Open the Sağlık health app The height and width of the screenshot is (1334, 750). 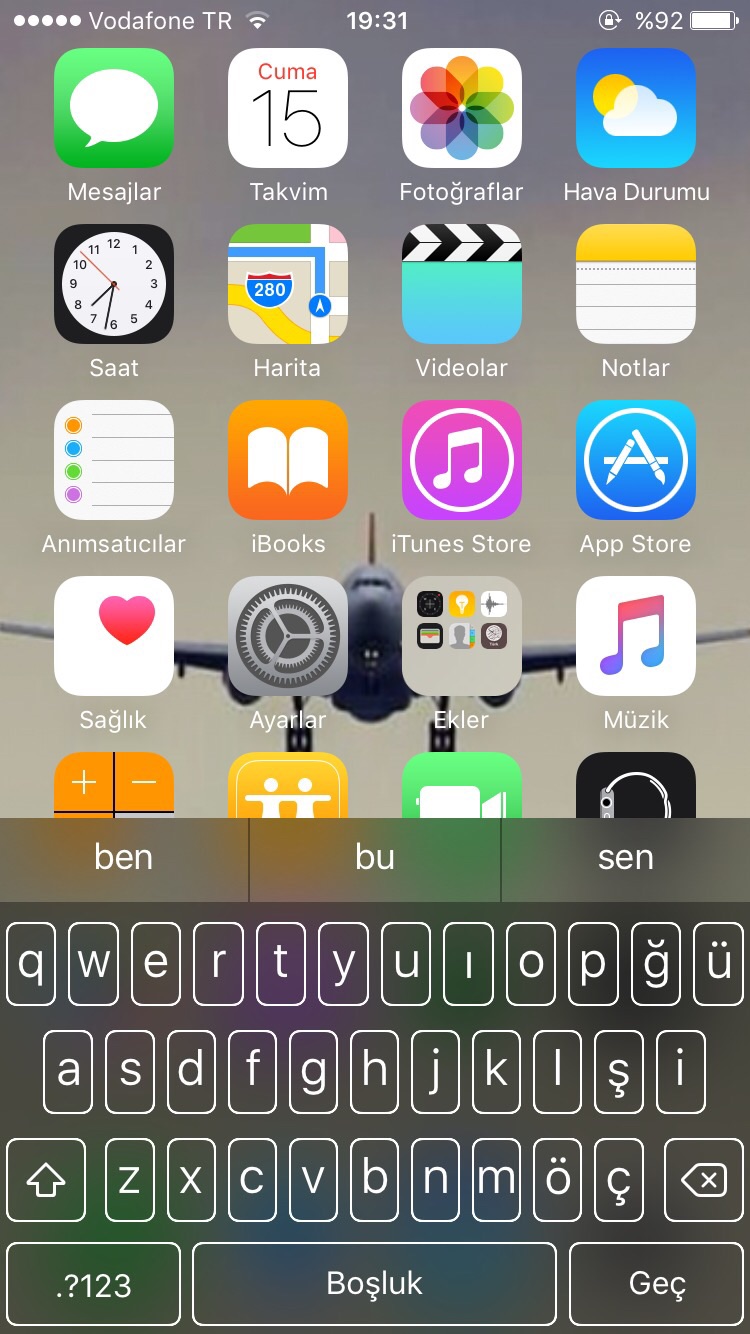click(114, 636)
